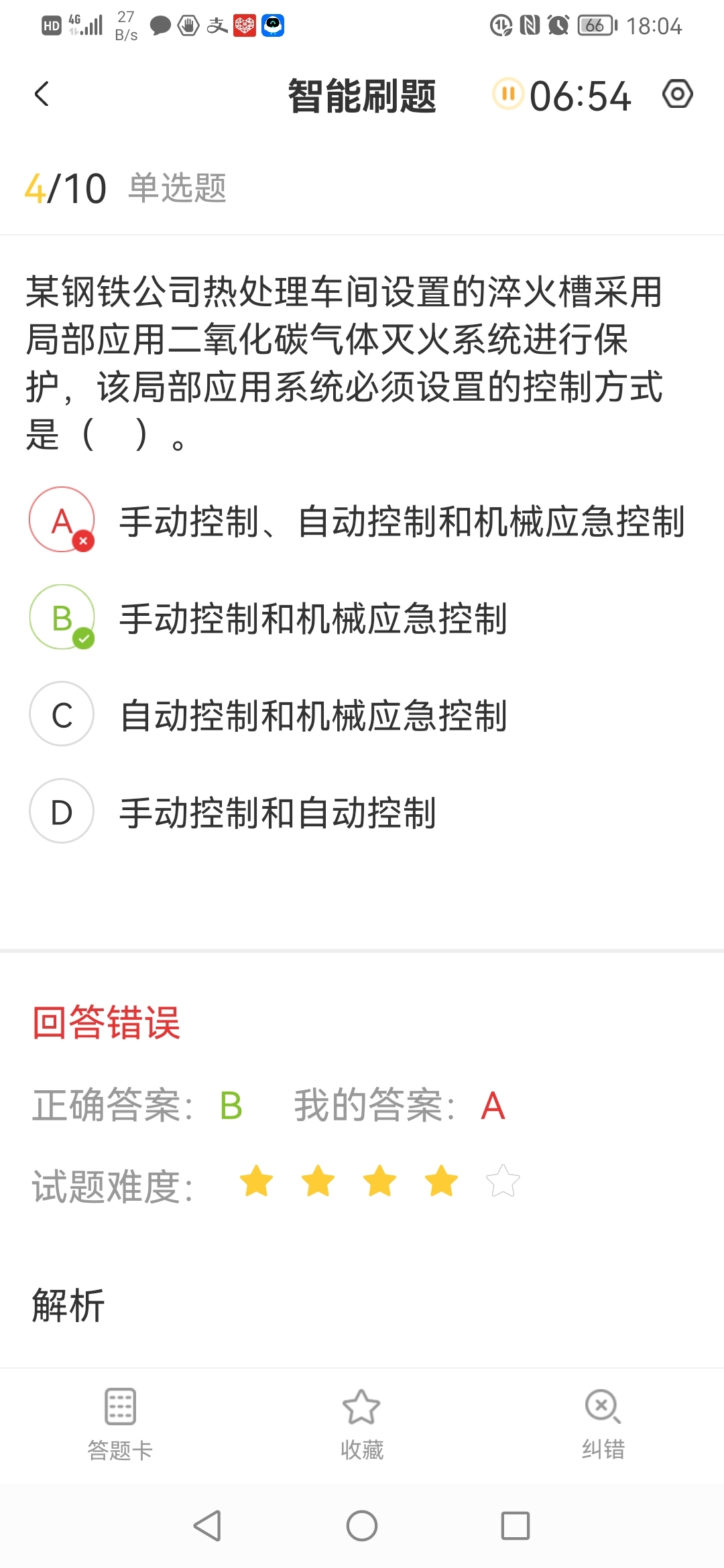Select option A 手动控制、自动控制和机械应急控制
This screenshot has width=724, height=1568.
[357, 521]
